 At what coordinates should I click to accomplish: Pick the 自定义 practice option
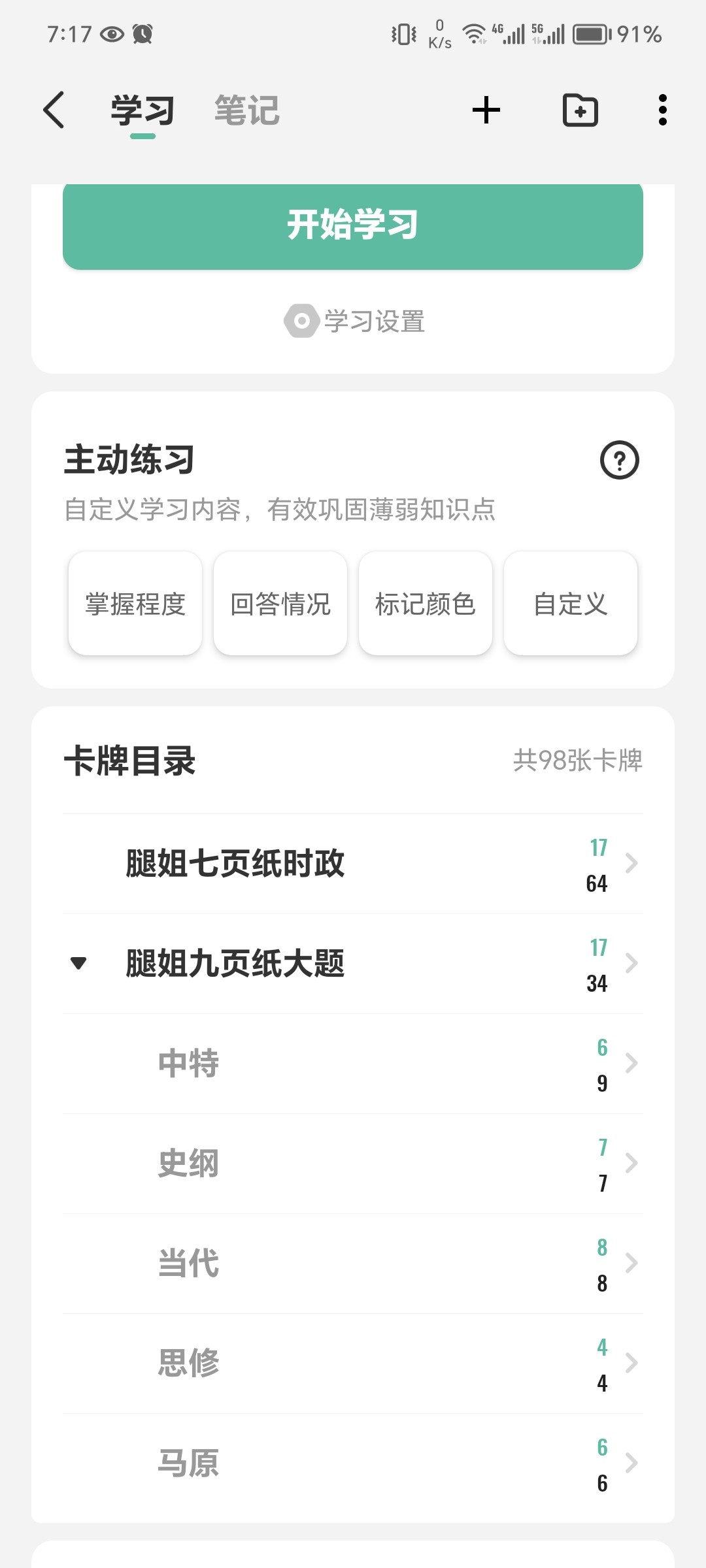pyautogui.click(x=571, y=604)
